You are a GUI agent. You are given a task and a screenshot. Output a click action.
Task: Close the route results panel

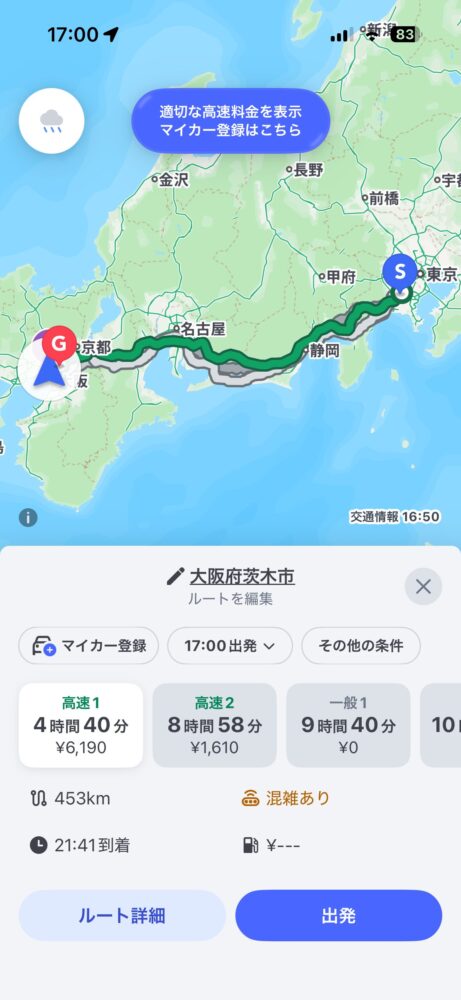tap(423, 586)
